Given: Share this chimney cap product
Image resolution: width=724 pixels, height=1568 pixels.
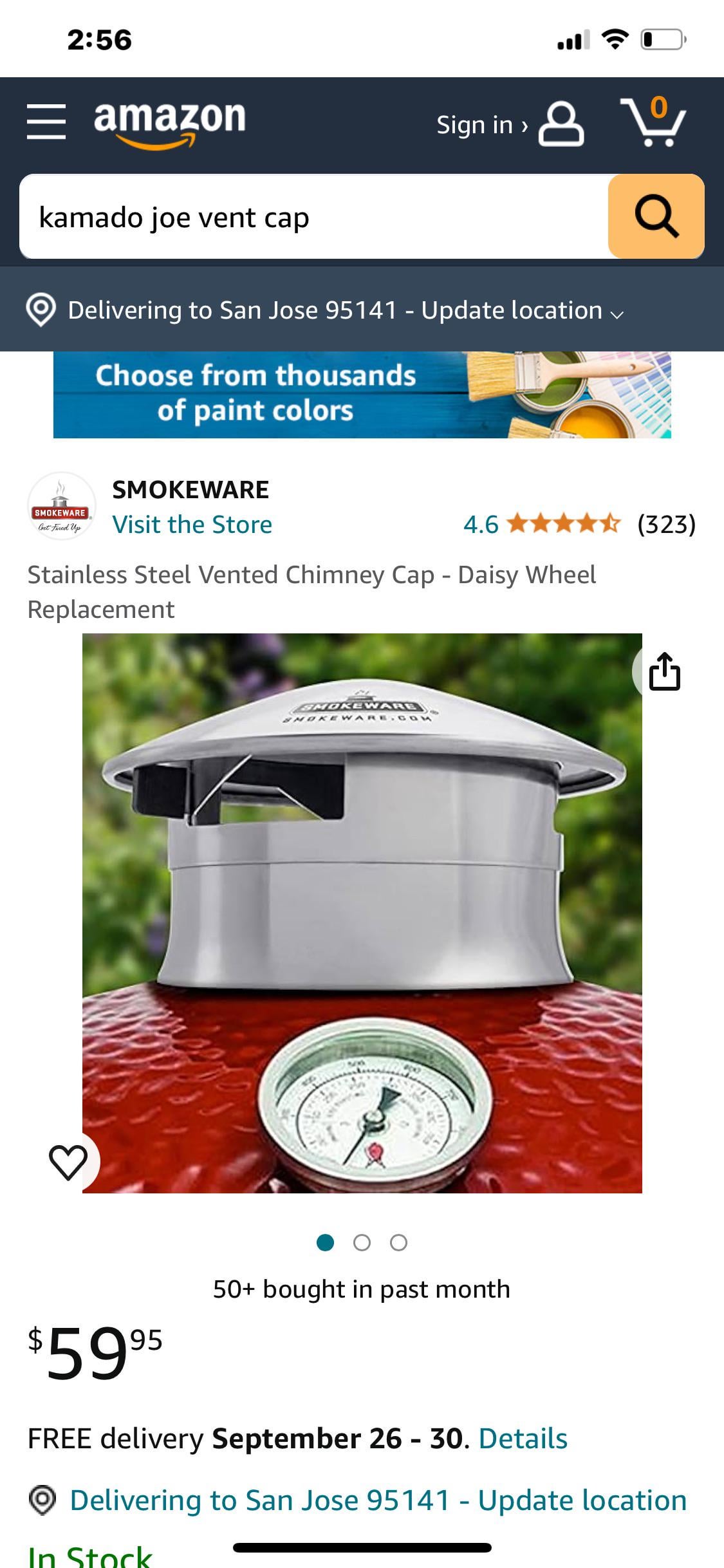Looking at the screenshot, I should click(664, 672).
